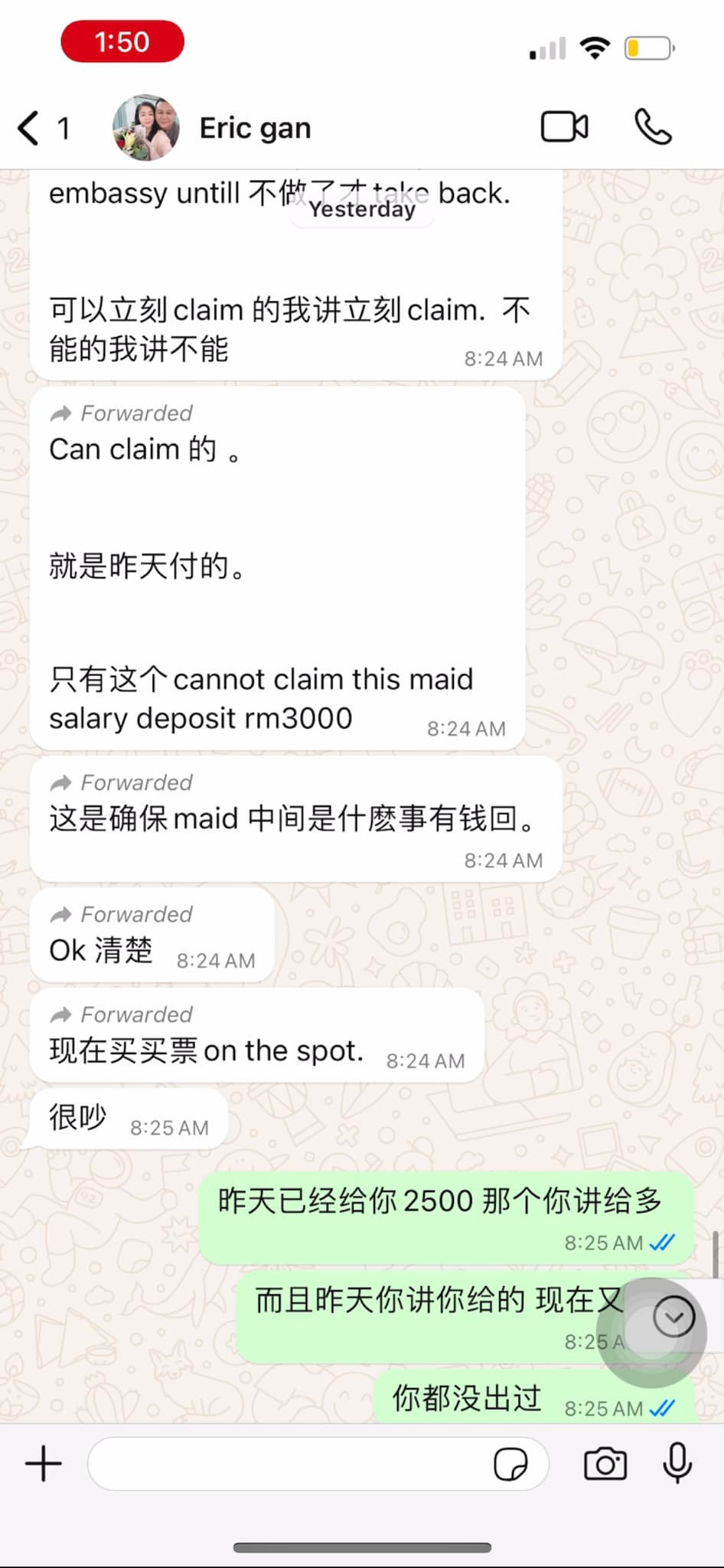Start a video call with Eric gan
The image size is (724, 1568).
tap(564, 127)
